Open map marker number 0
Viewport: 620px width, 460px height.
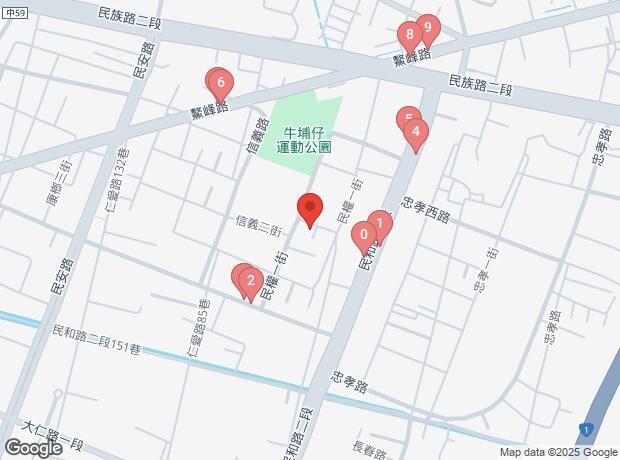point(363,236)
